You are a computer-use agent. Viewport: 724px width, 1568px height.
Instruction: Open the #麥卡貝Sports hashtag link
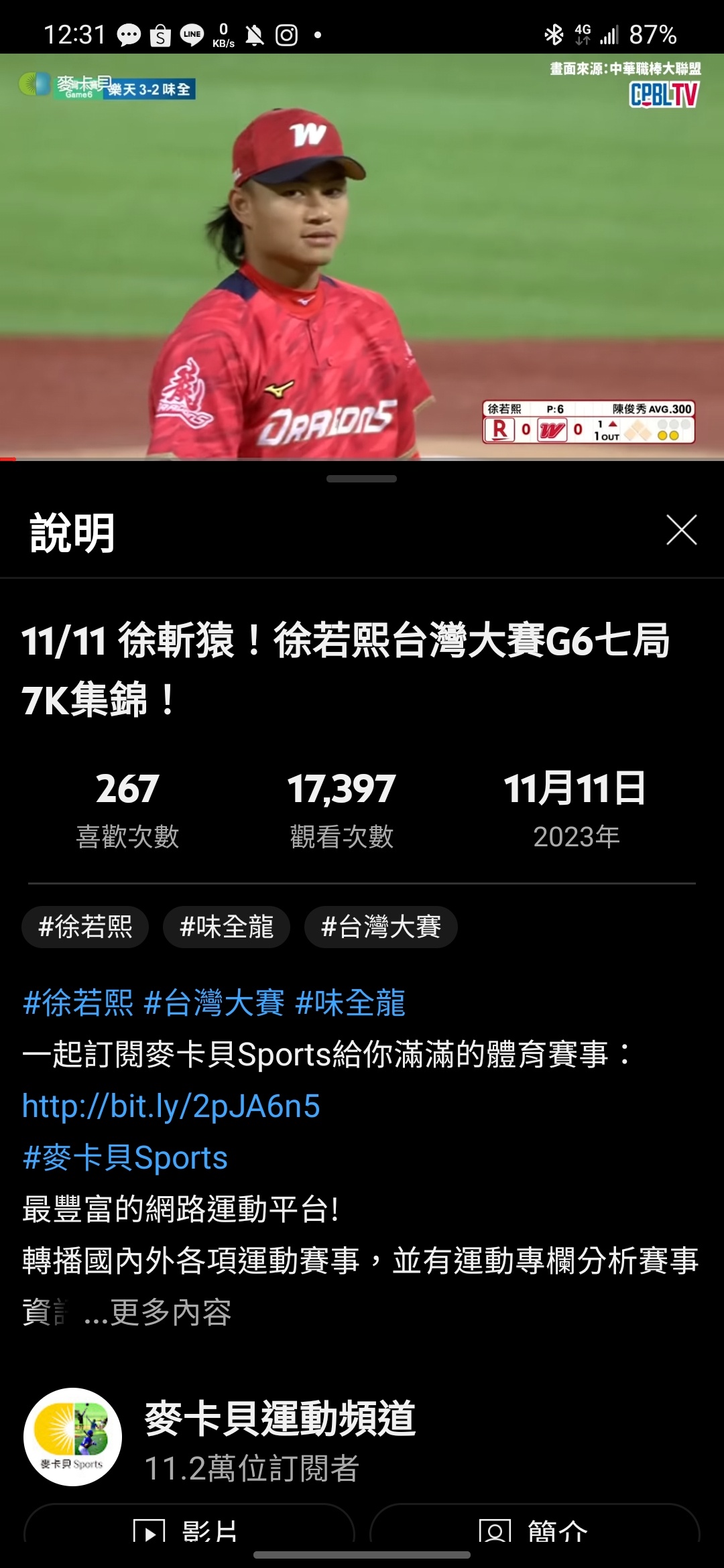click(x=125, y=1158)
